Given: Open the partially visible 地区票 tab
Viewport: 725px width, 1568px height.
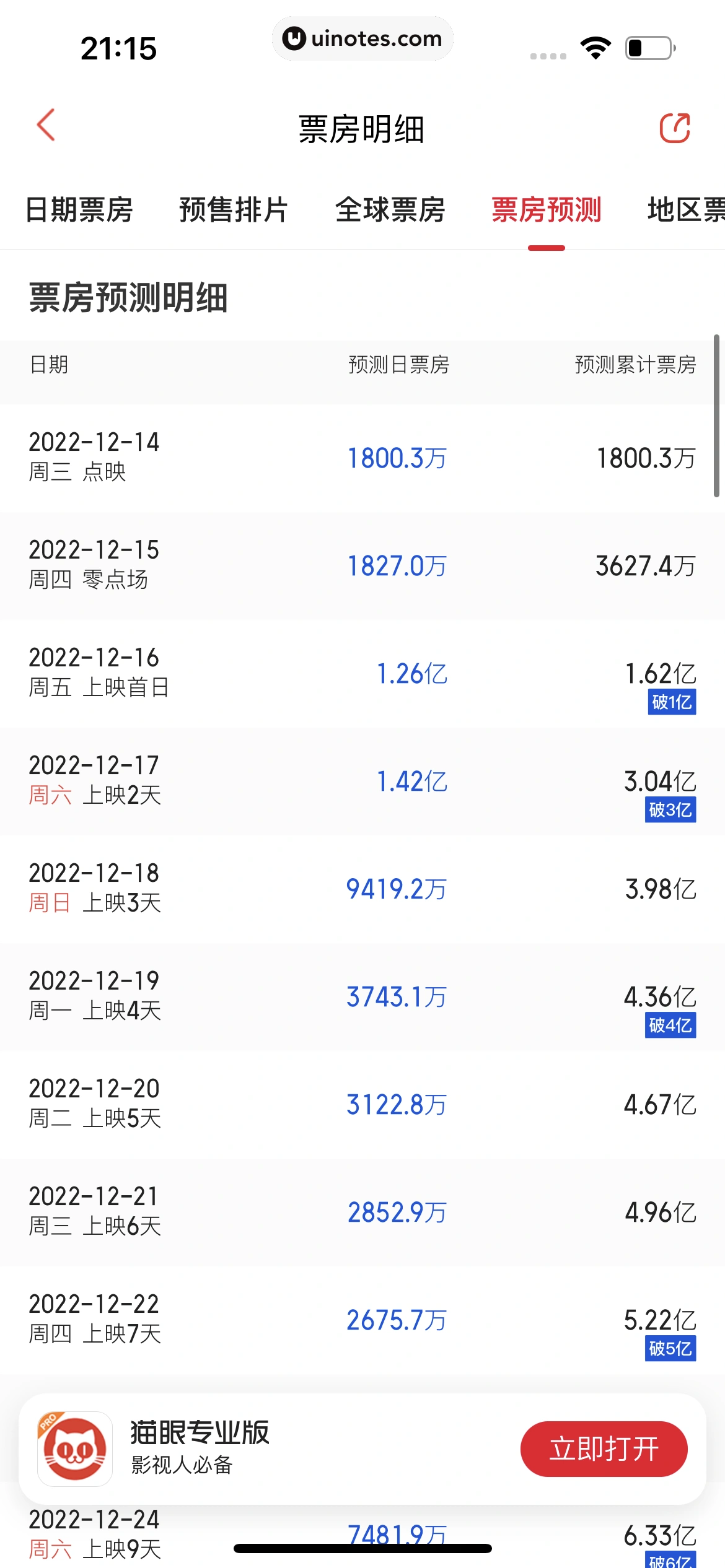Looking at the screenshot, I should [x=685, y=210].
